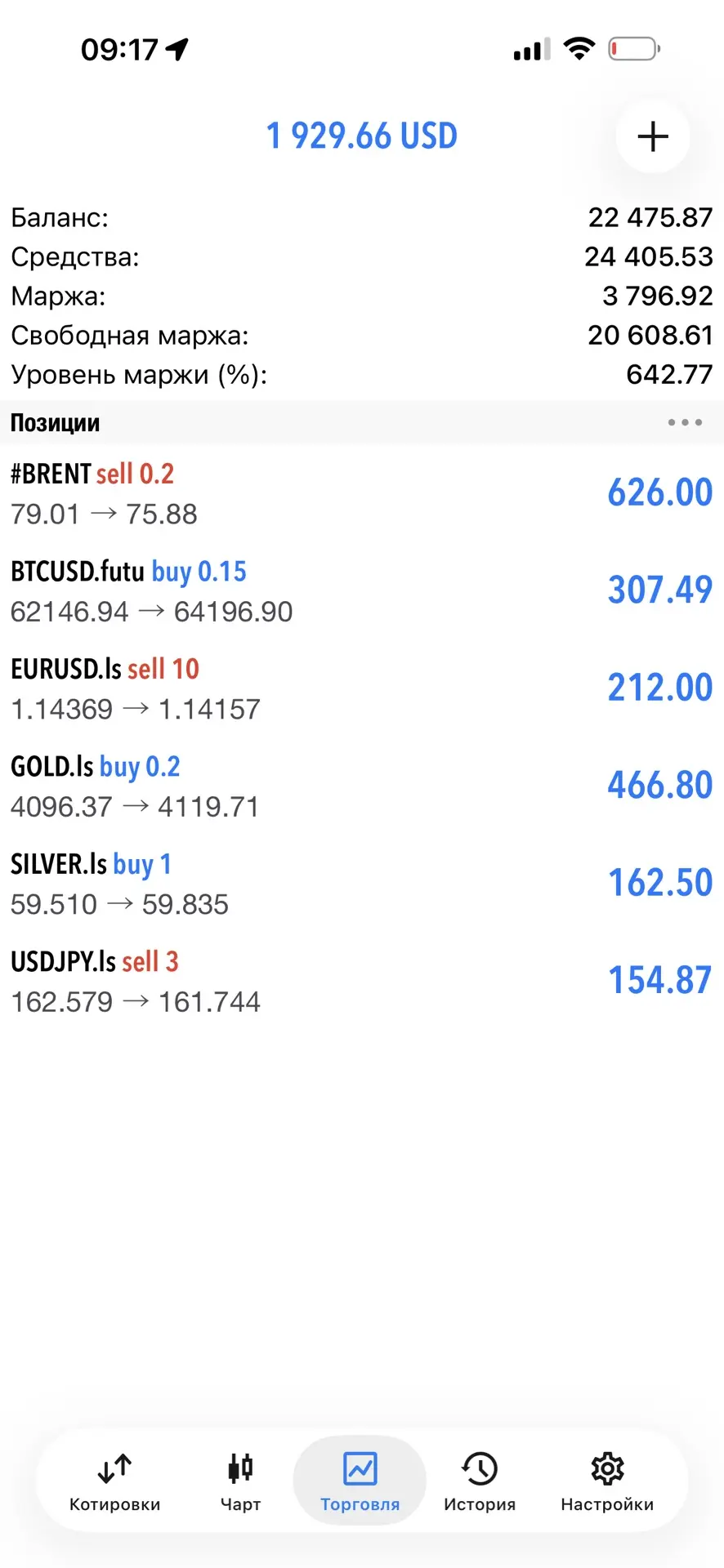
Task: Tap the Торговля tab
Action: click(360, 1481)
